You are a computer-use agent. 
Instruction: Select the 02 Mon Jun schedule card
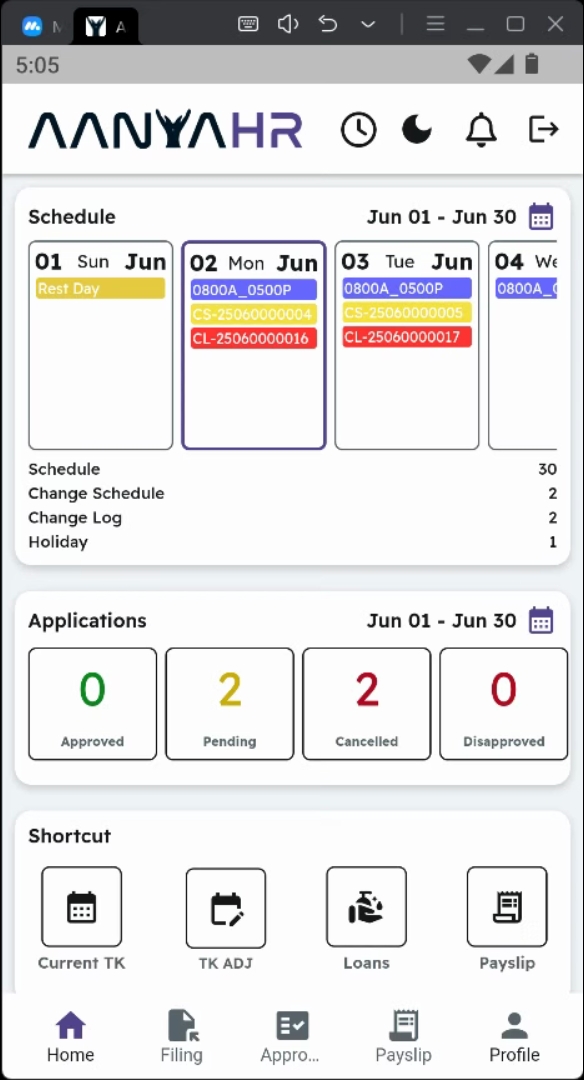tap(253, 345)
